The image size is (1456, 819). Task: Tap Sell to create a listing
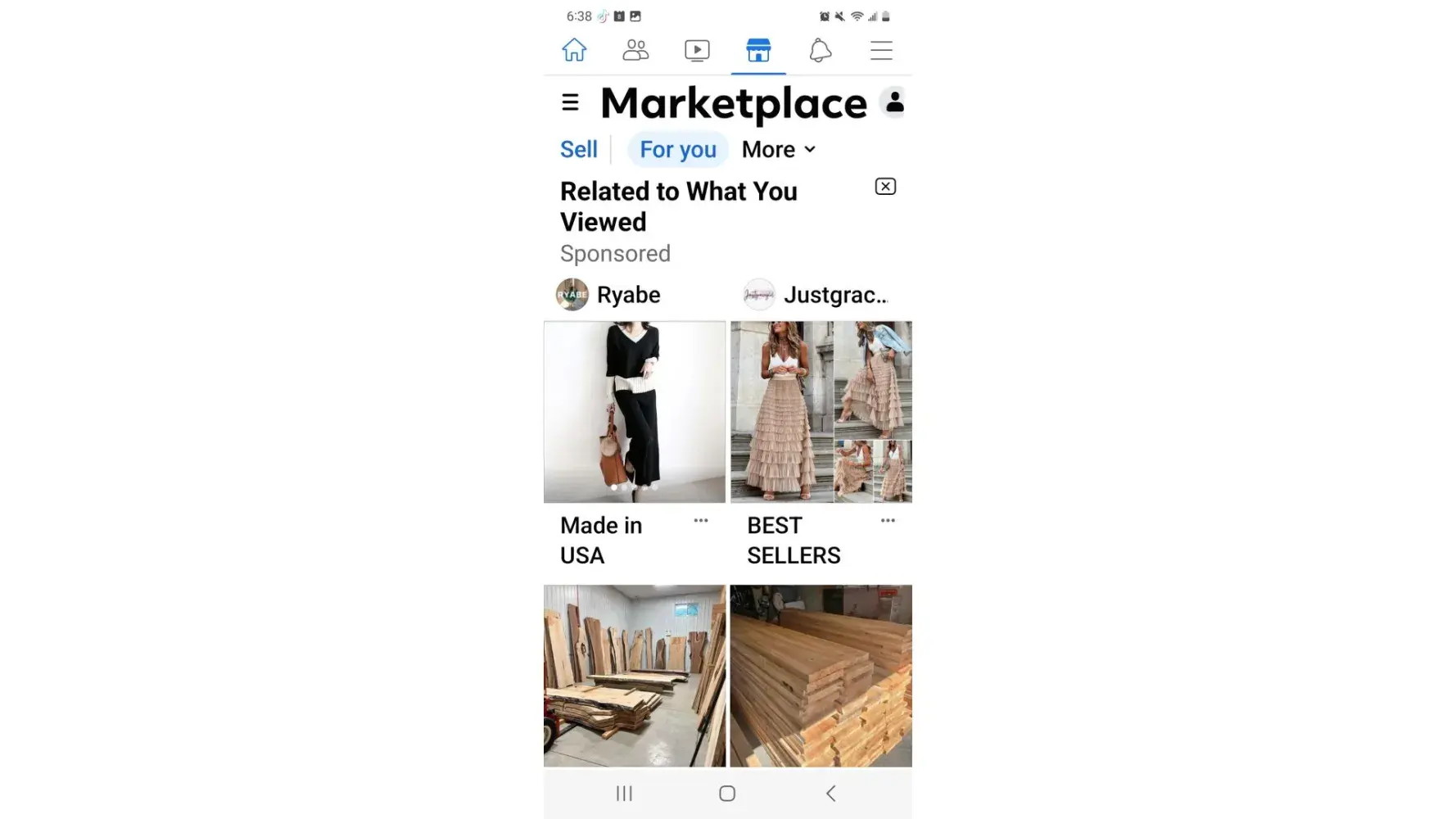tap(579, 149)
